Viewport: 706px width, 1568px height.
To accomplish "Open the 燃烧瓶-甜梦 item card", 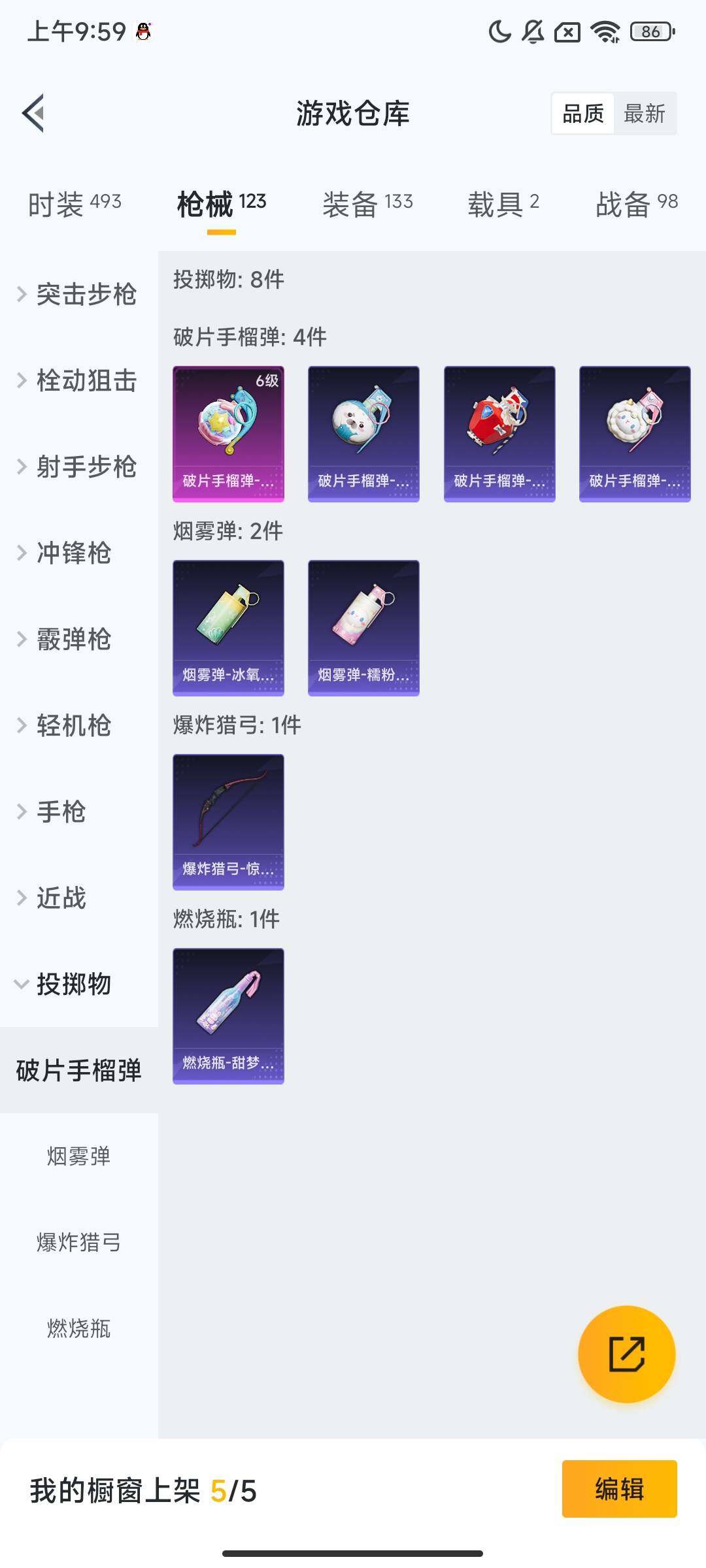I will 228,1016.
